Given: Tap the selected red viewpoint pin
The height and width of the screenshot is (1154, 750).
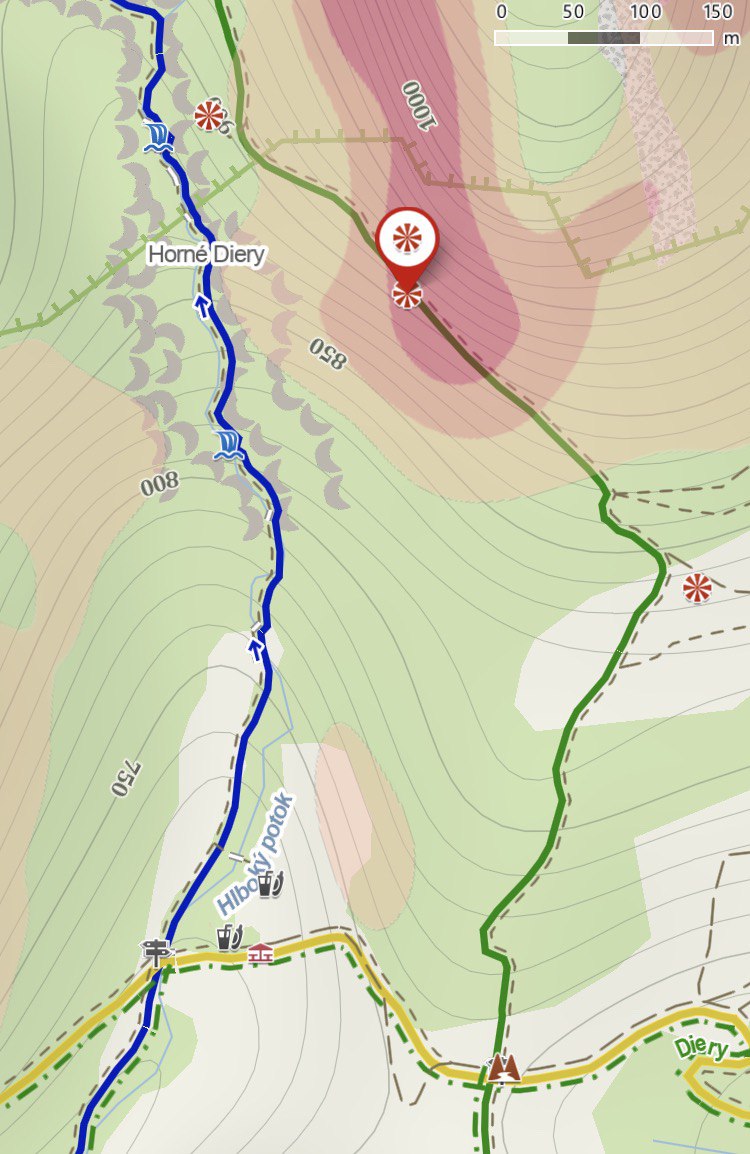Looking at the screenshot, I should tap(407, 241).
